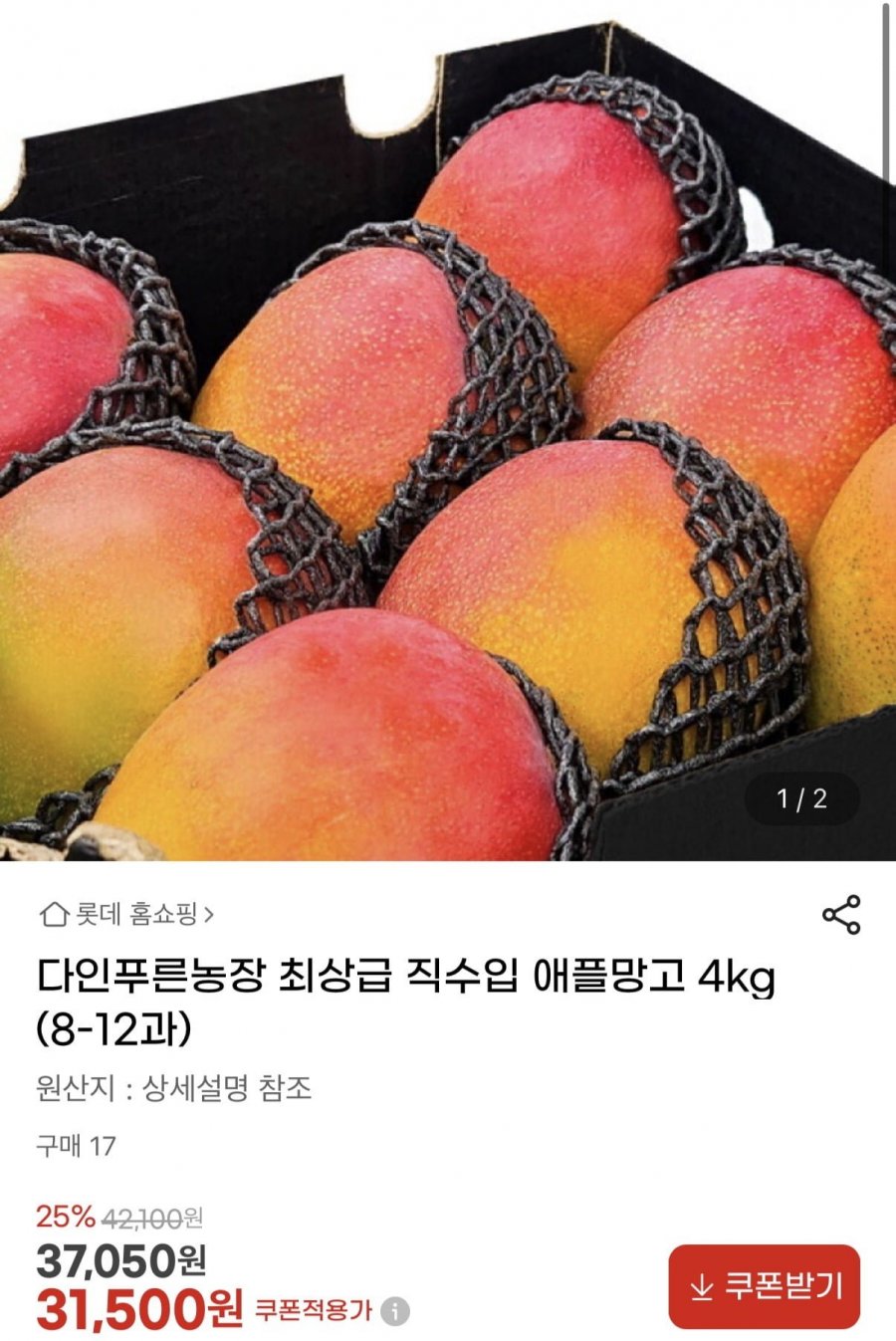The image size is (896, 1341).
Task: Click the share icon to send this product
Action: pyautogui.click(x=841, y=915)
